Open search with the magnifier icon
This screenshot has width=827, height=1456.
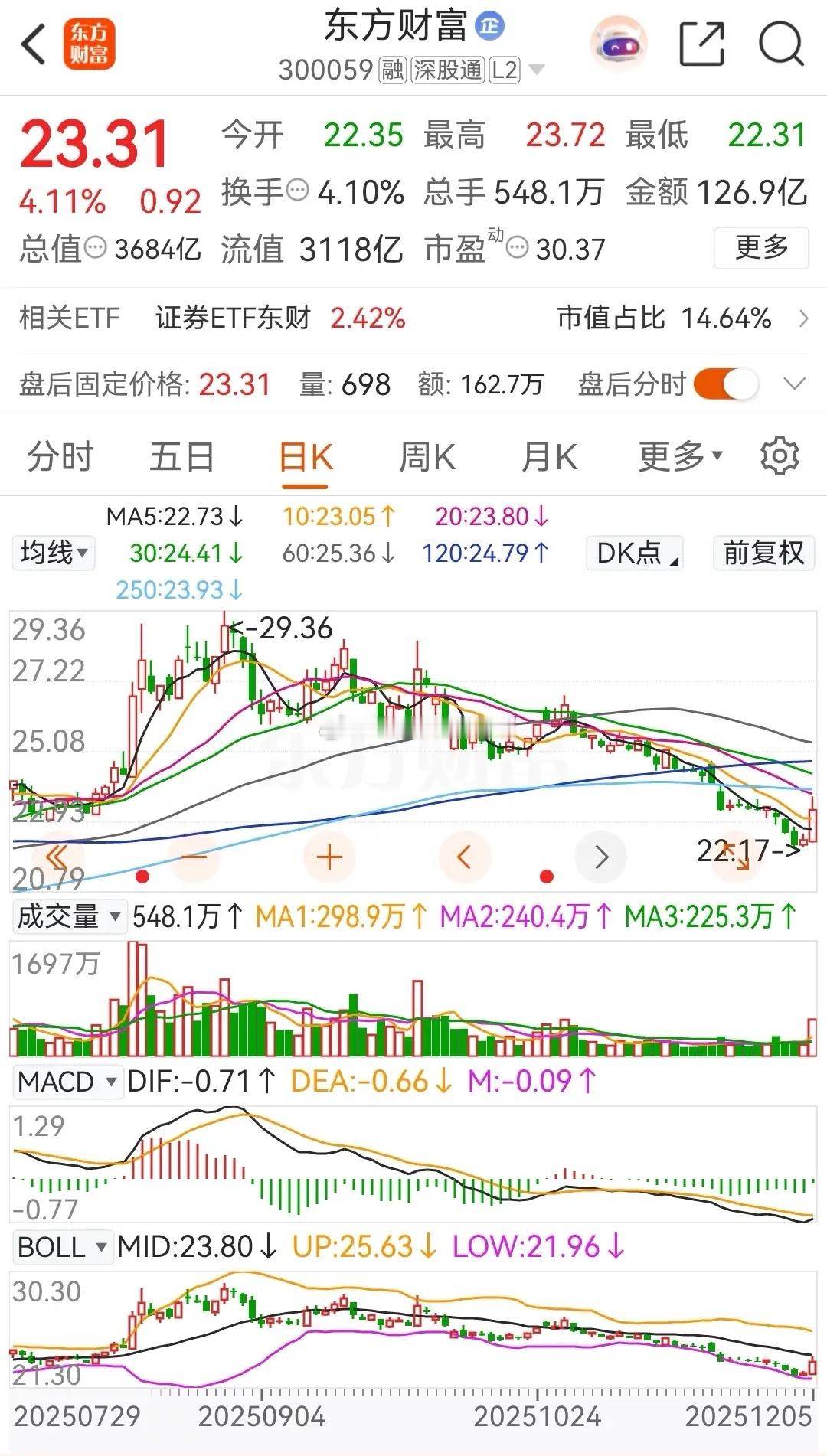pos(780,44)
